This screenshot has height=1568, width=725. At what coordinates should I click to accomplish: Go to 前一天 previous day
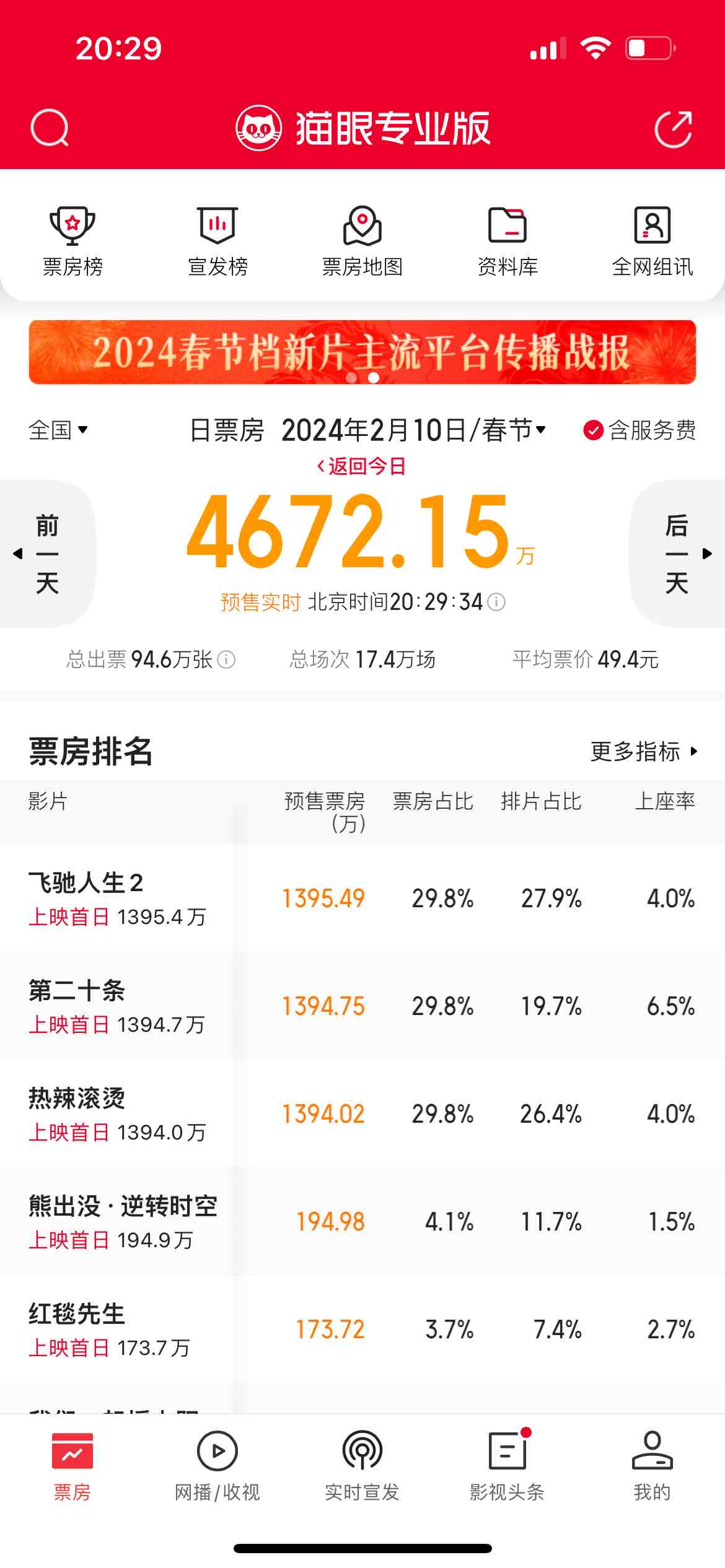tap(46, 554)
